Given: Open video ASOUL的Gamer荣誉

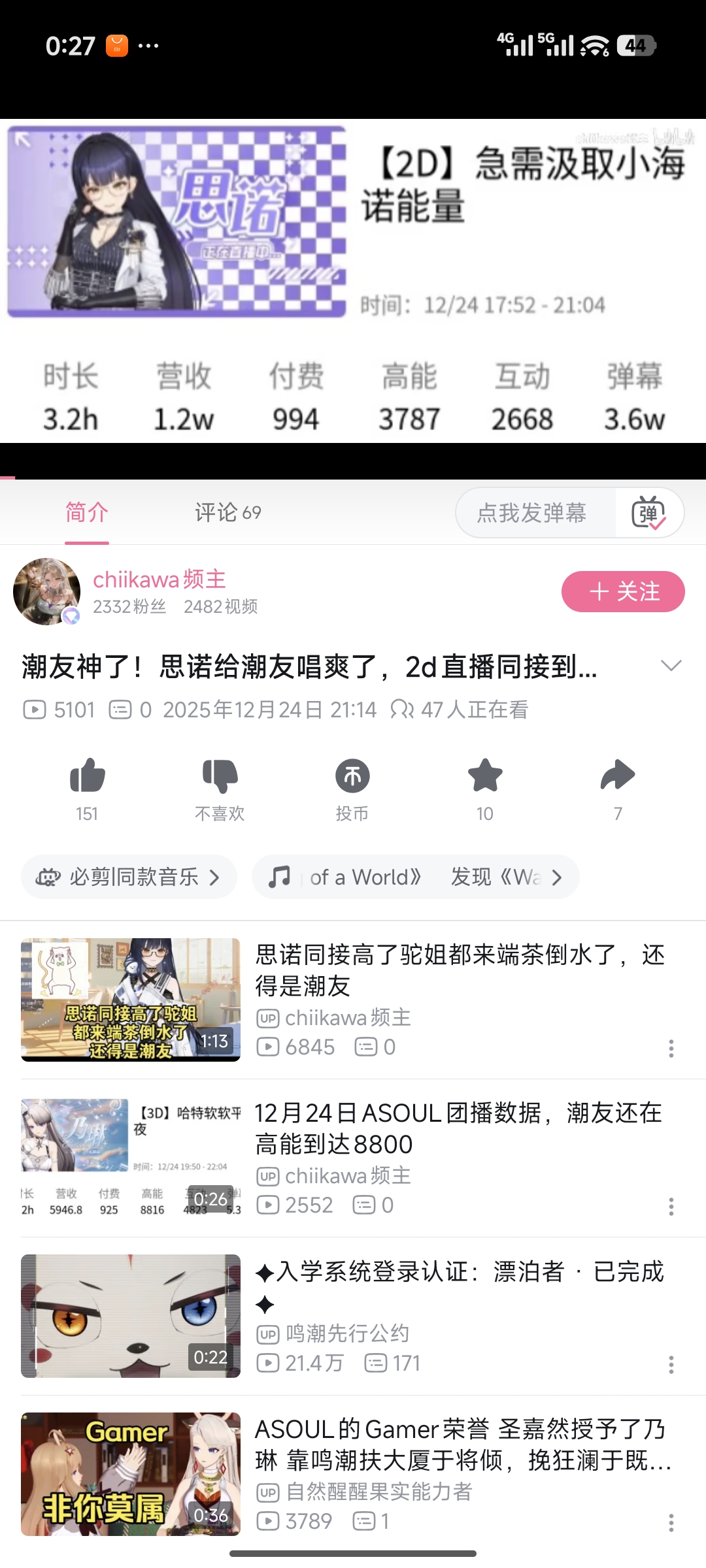Looking at the screenshot, I should click(x=460, y=1444).
